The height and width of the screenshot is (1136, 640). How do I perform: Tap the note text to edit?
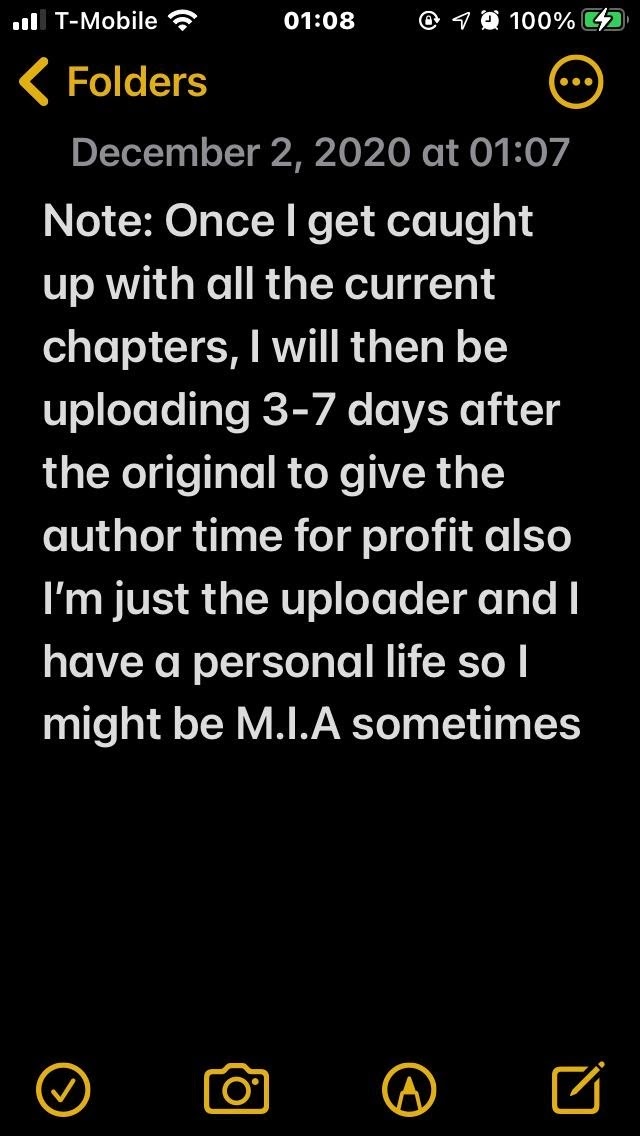click(x=310, y=470)
